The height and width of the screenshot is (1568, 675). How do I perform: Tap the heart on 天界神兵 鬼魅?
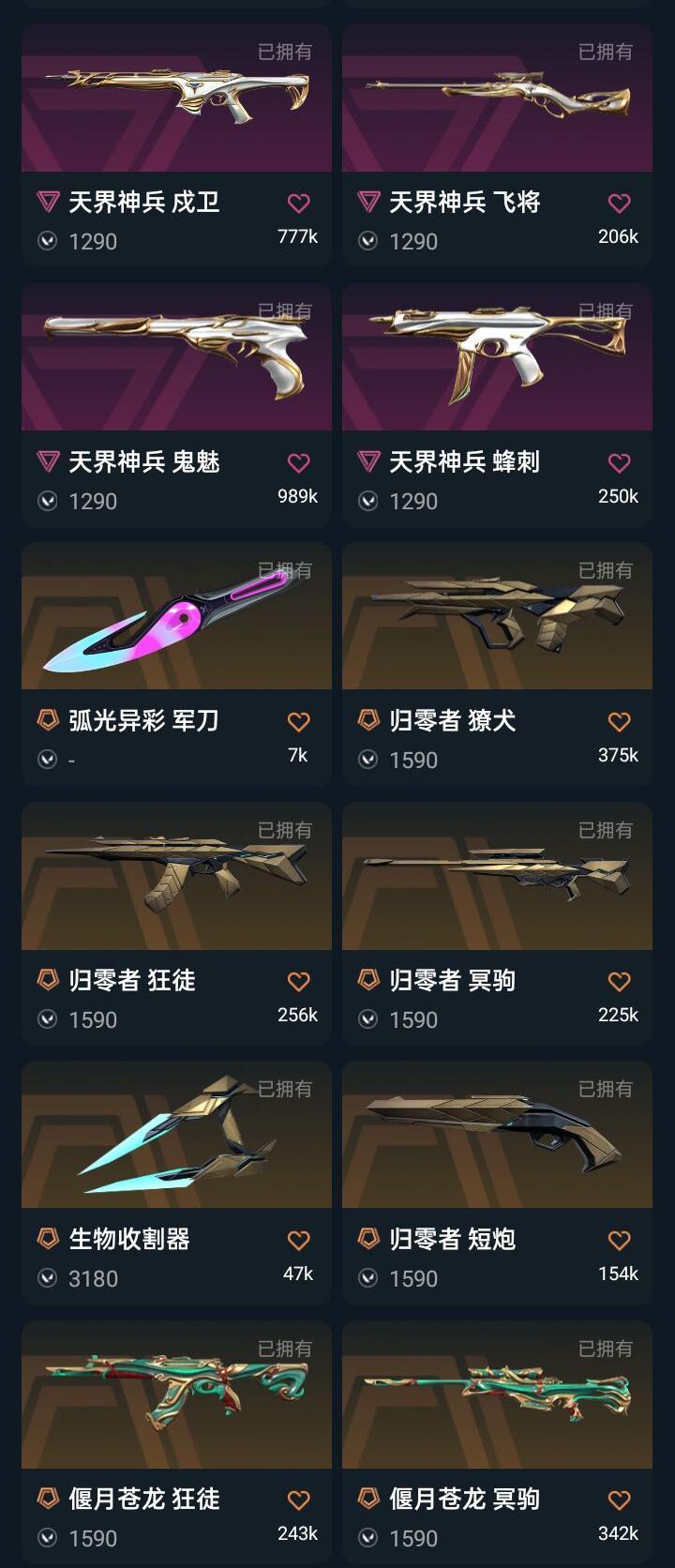coord(298,462)
